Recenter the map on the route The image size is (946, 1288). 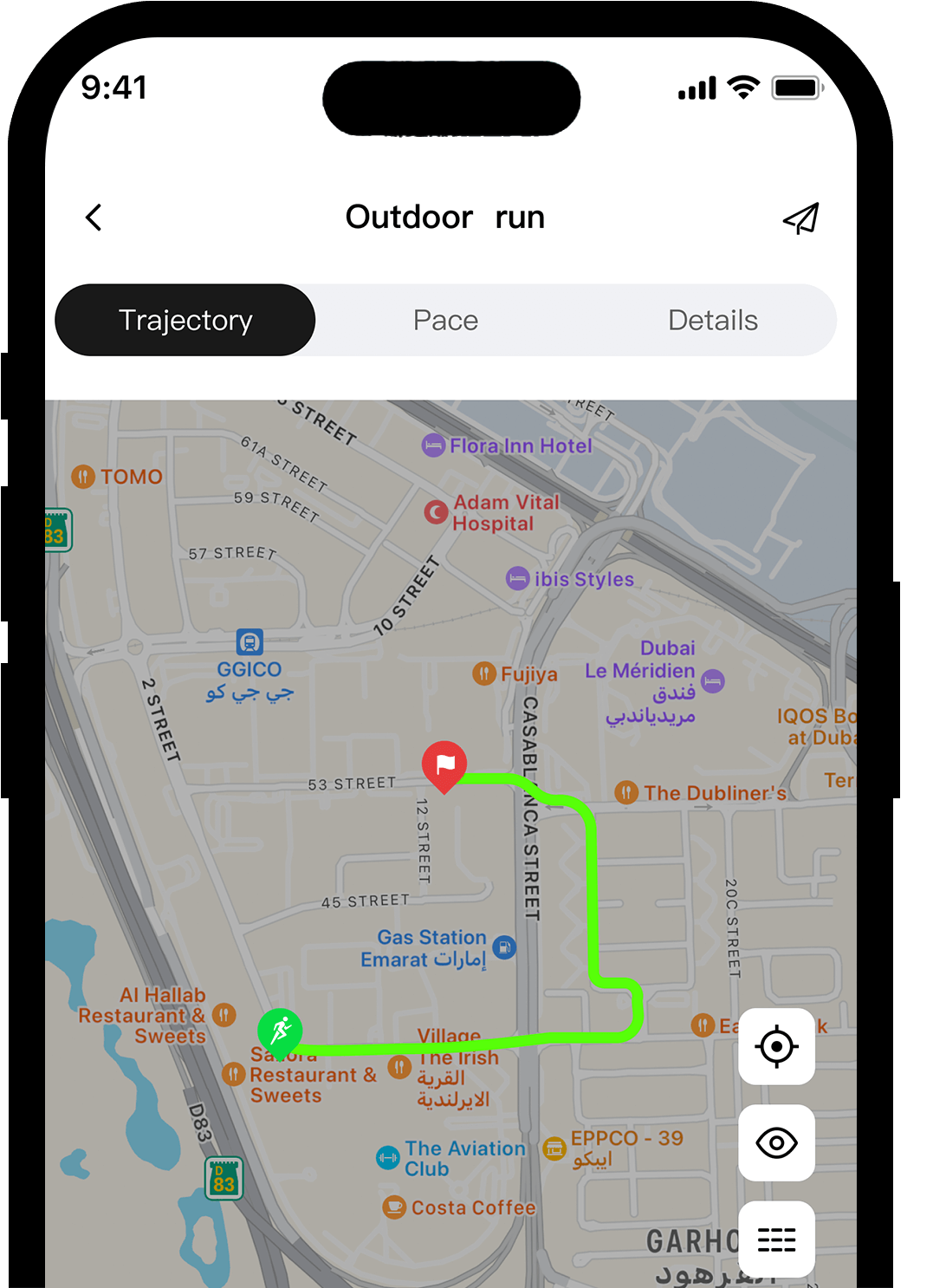776,1047
